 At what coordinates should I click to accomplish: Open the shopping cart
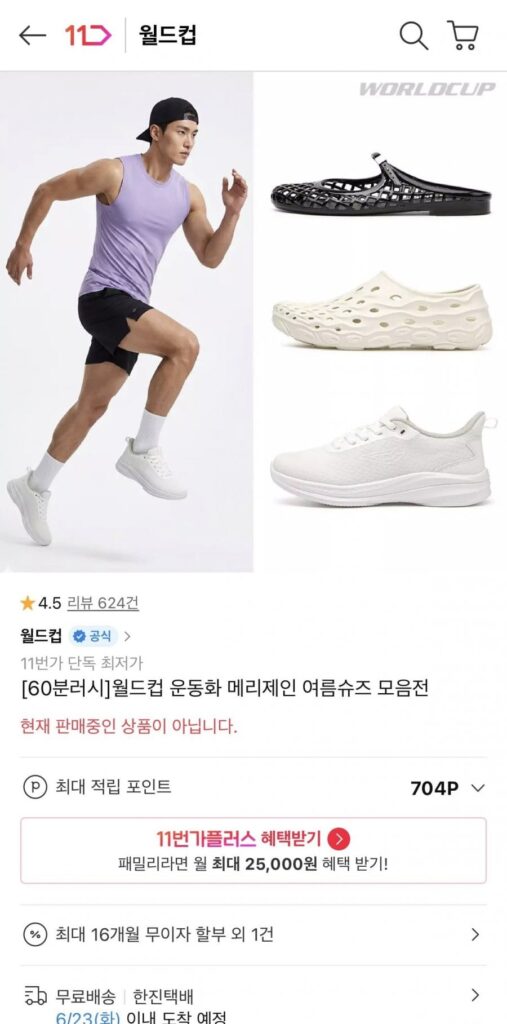463,35
